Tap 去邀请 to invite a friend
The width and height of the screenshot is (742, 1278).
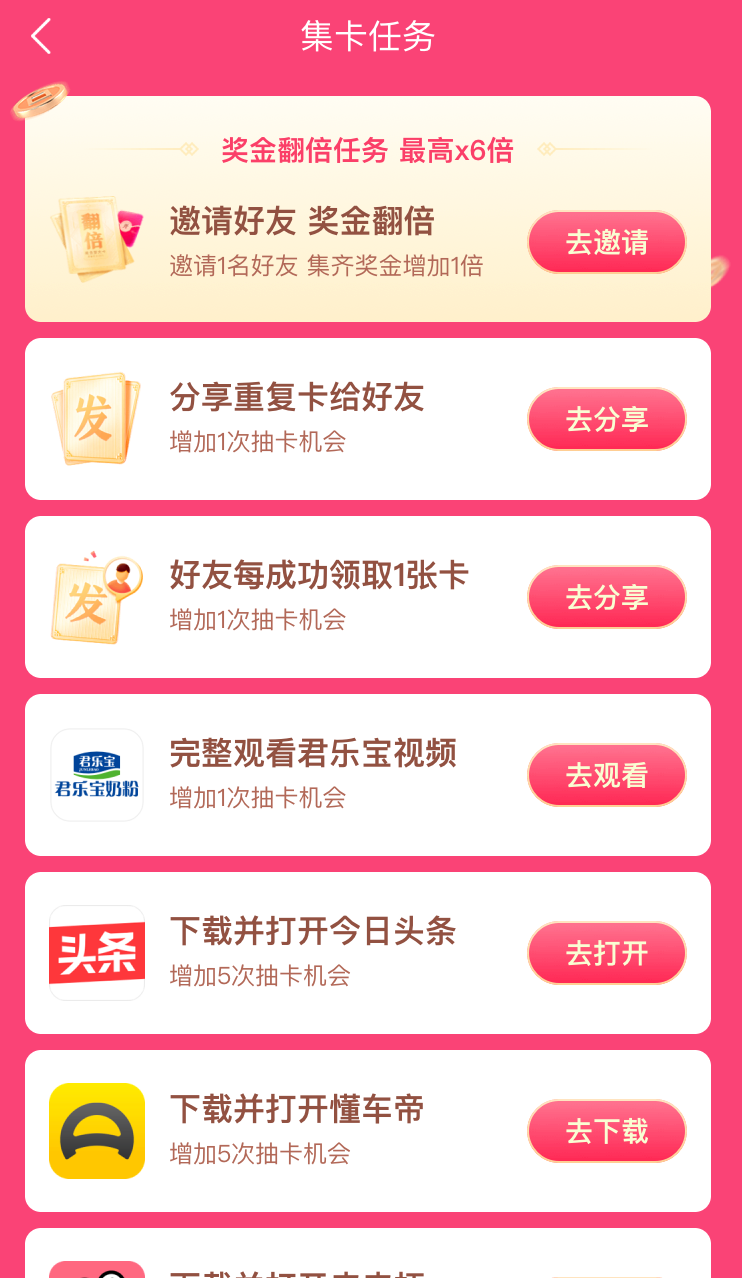pos(607,242)
